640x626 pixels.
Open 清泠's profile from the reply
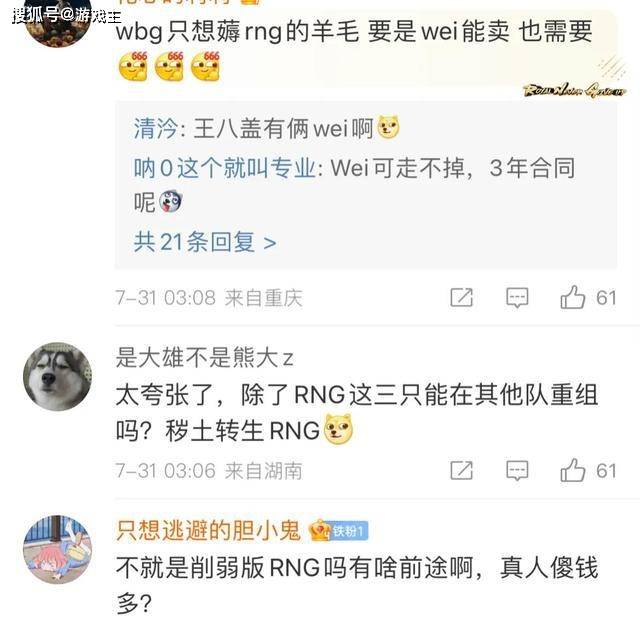(155, 129)
